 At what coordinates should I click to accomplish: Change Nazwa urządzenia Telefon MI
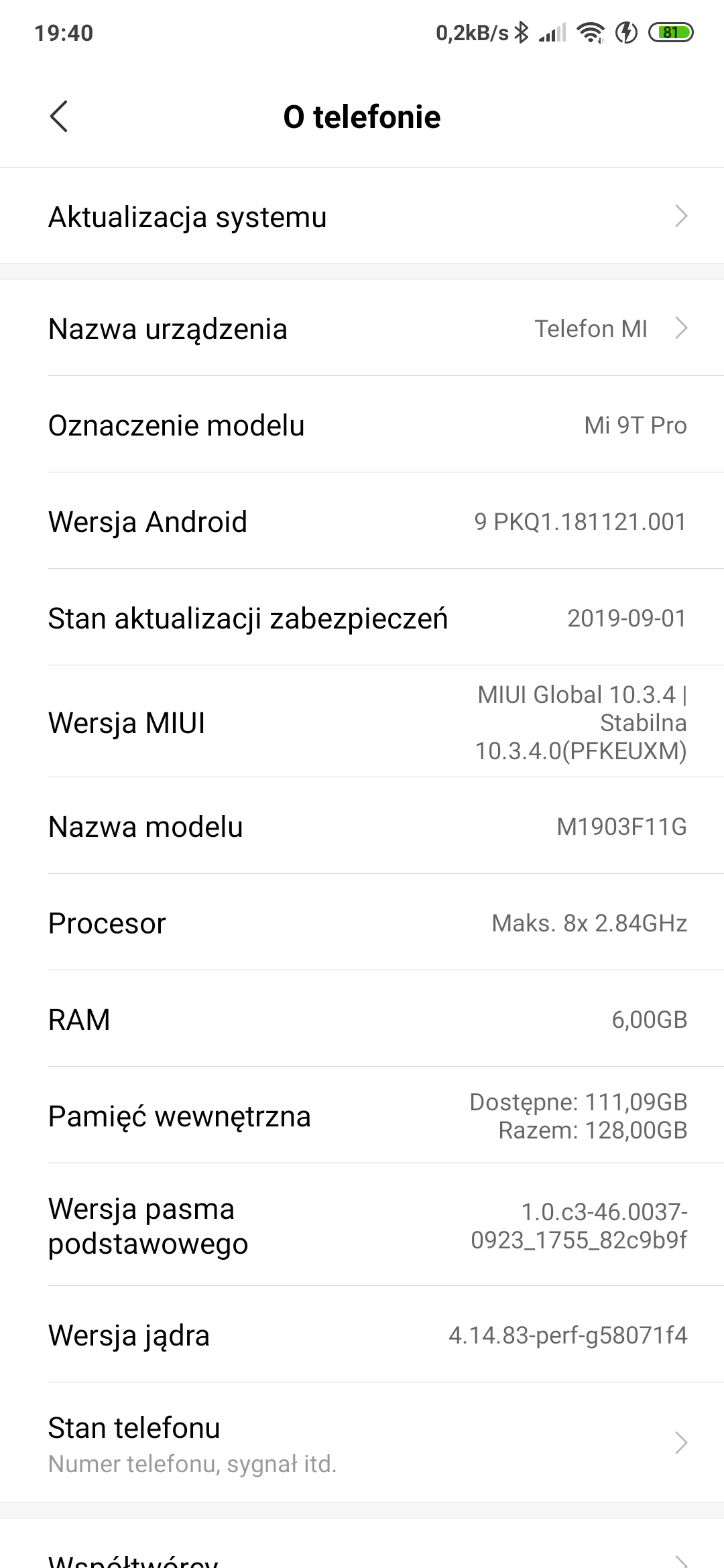362,328
